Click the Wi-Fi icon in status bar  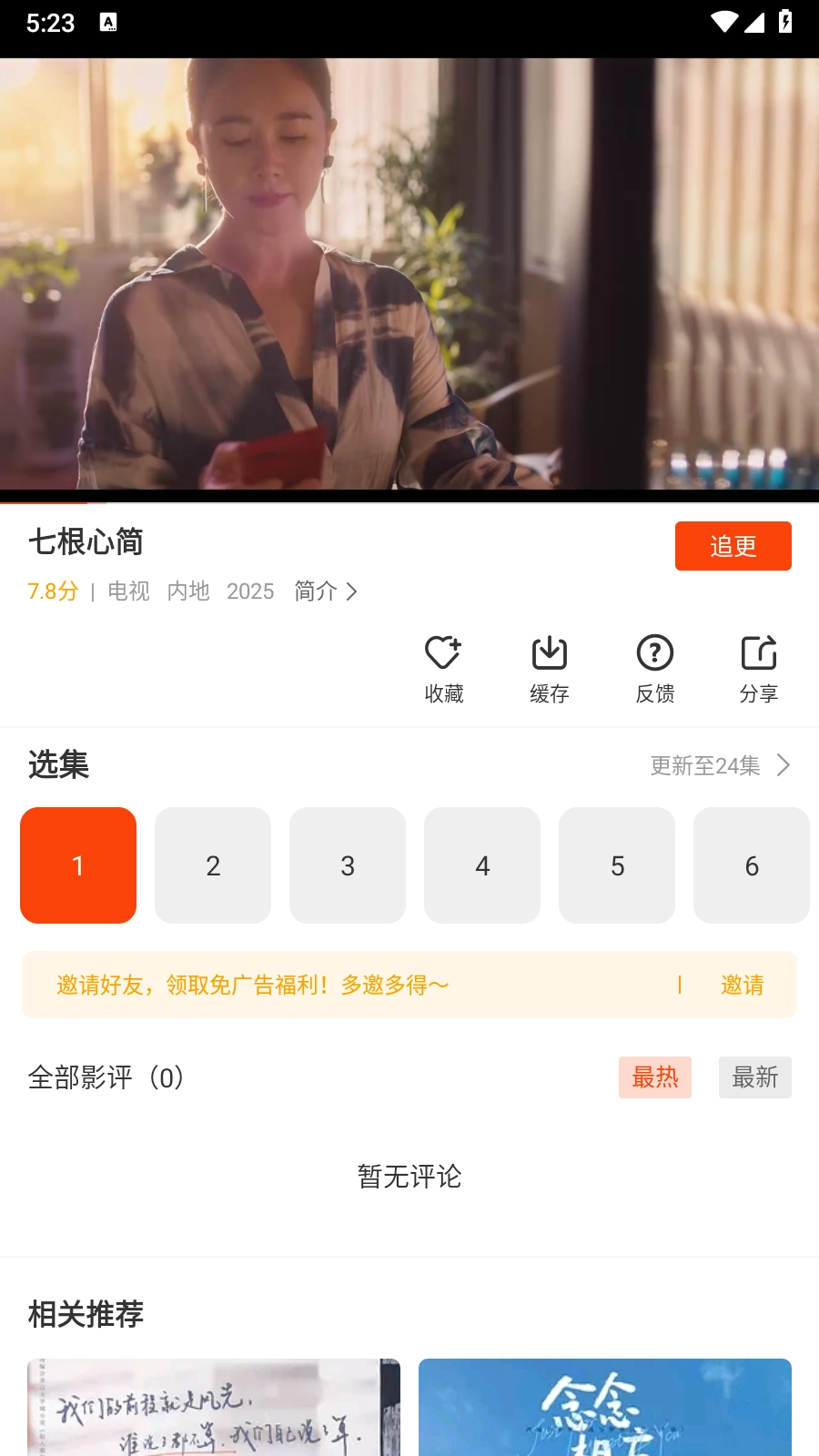tap(723, 22)
